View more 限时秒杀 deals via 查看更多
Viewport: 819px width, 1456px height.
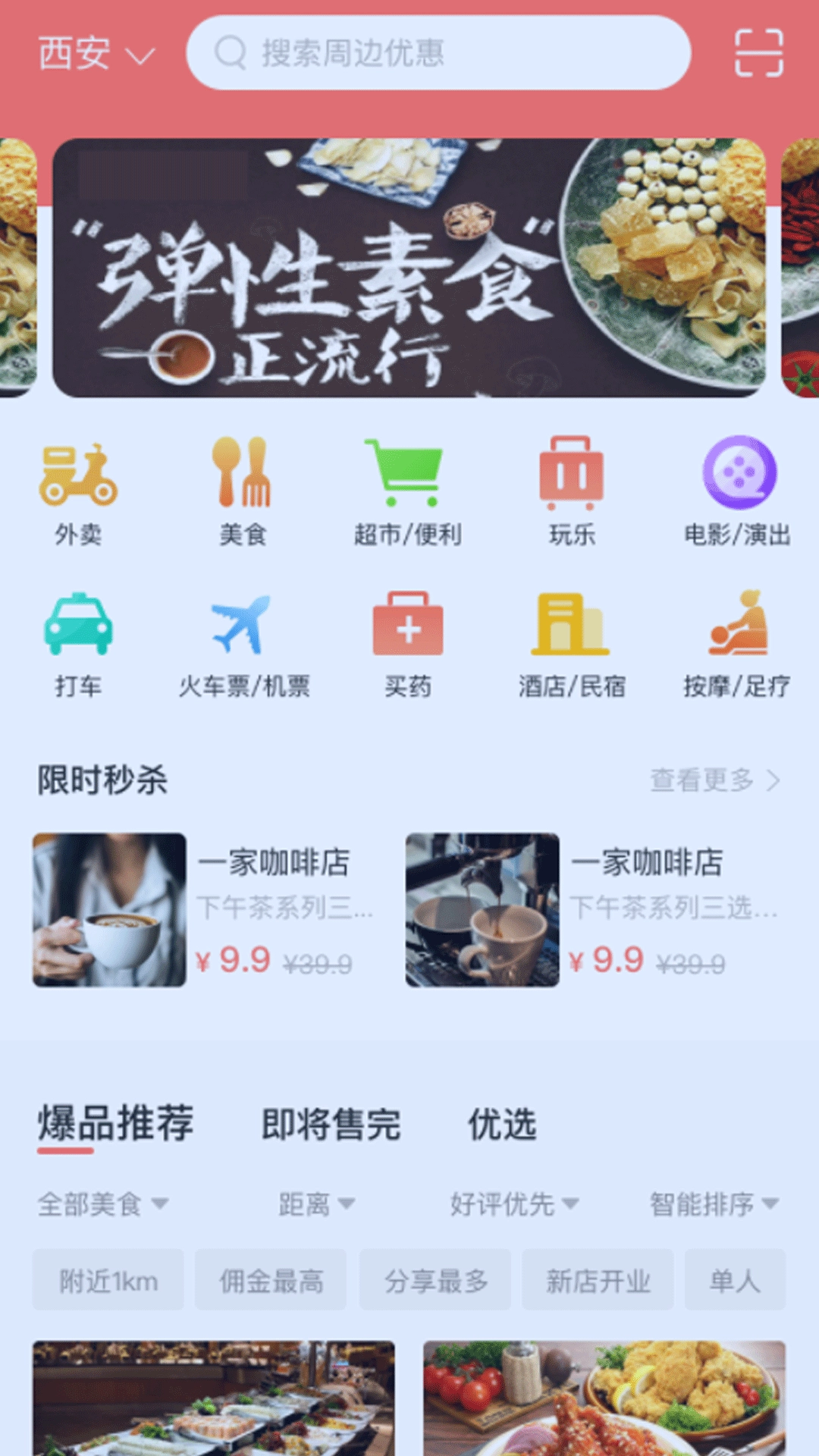(x=714, y=780)
